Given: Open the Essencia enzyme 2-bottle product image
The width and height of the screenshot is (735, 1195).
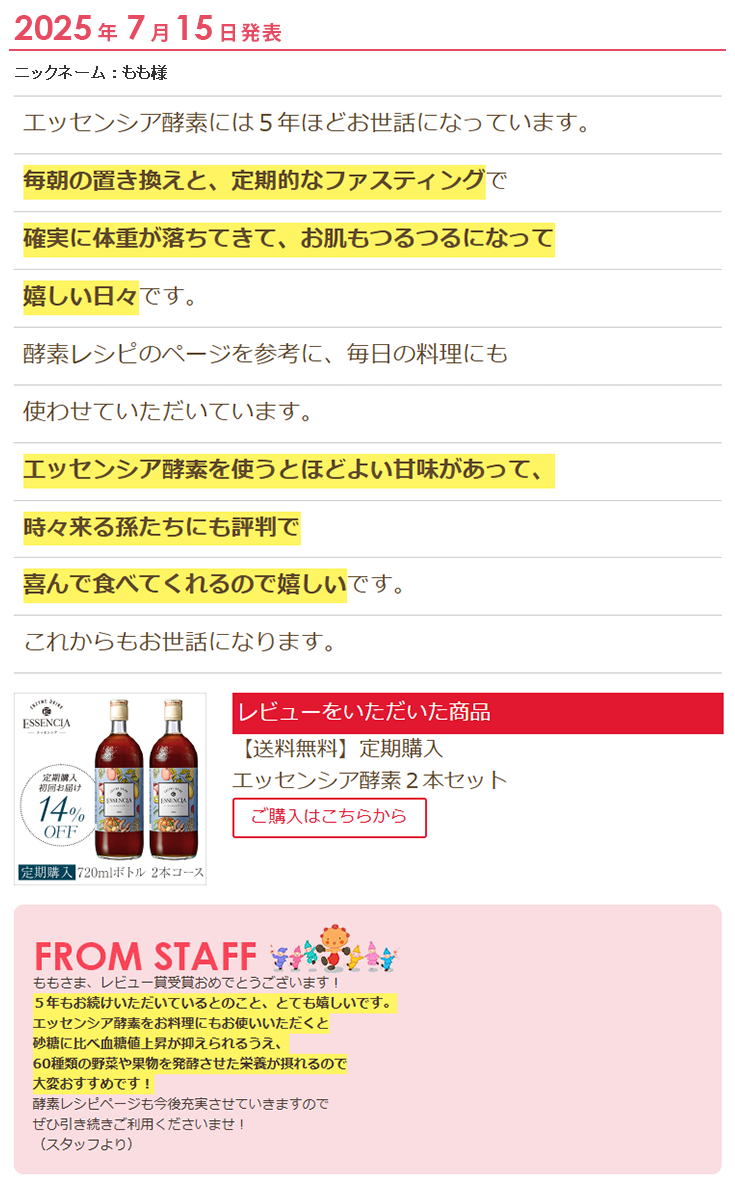Looking at the screenshot, I should [110, 788].
